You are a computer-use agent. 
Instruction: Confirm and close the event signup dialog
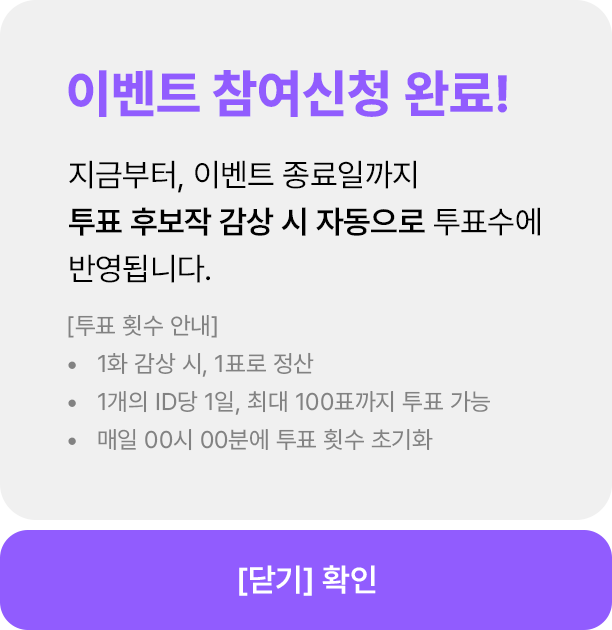point(306,580)
